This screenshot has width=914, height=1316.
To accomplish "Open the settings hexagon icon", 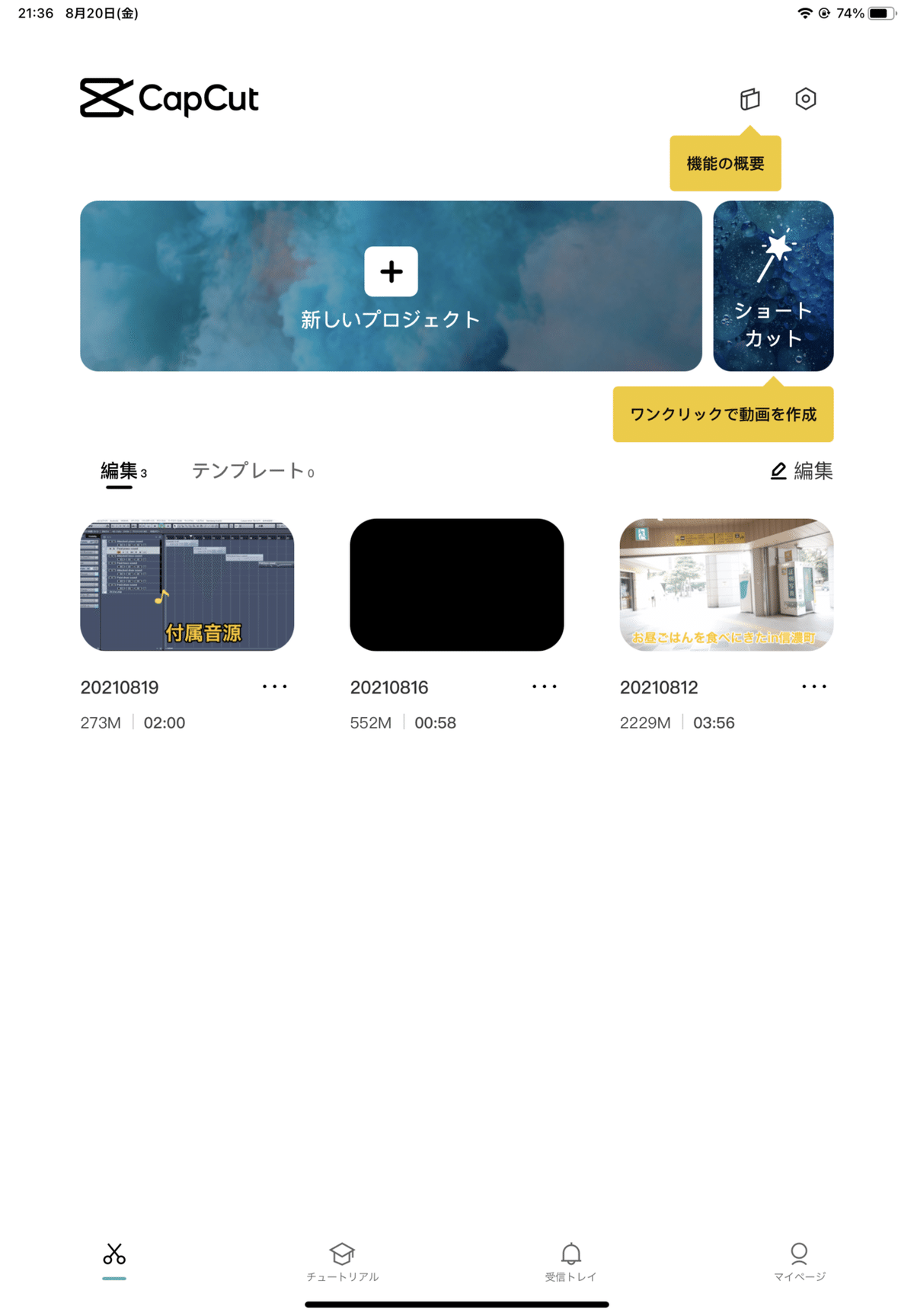I will click(x=805, y=99).
